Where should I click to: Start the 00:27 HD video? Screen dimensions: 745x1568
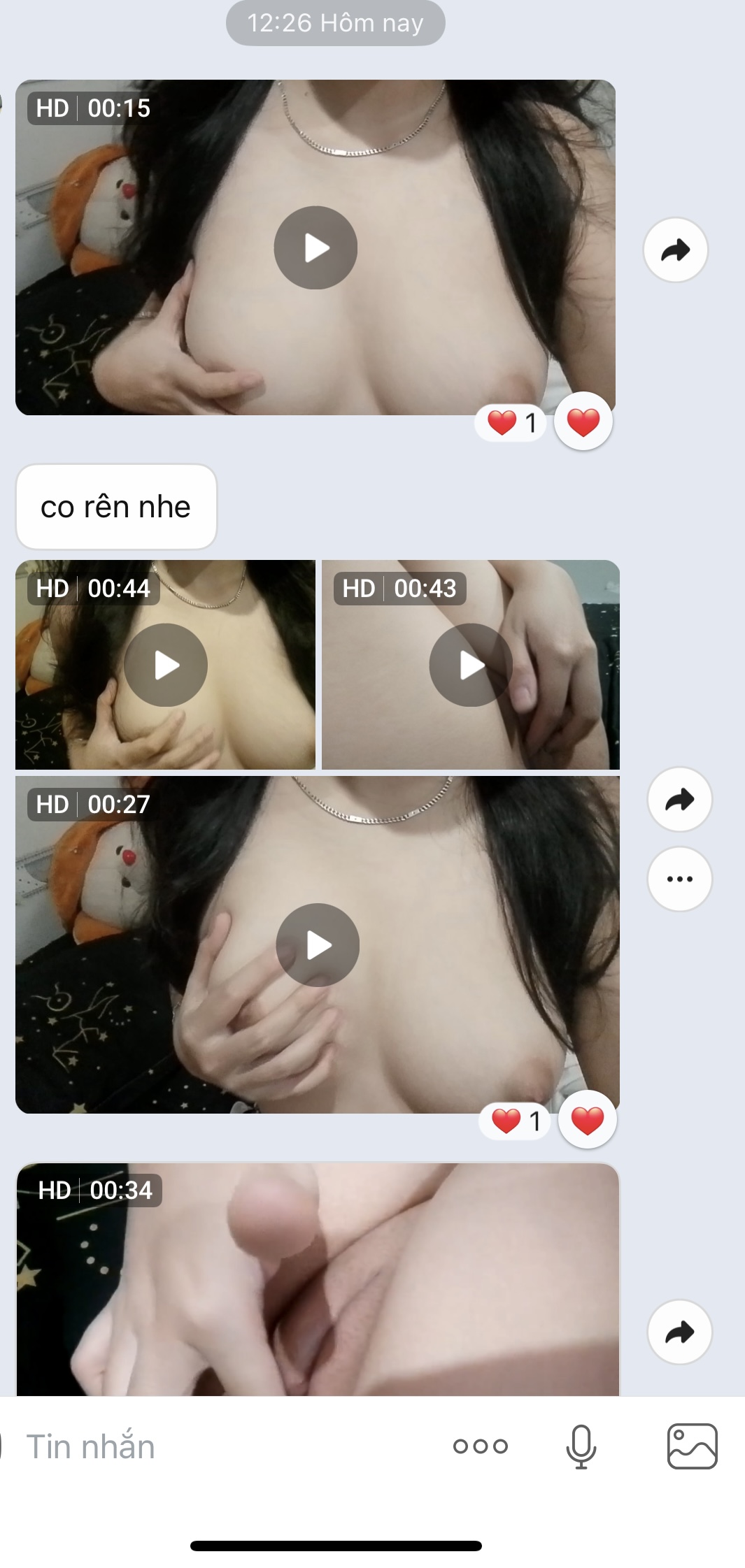click(318, 945)
